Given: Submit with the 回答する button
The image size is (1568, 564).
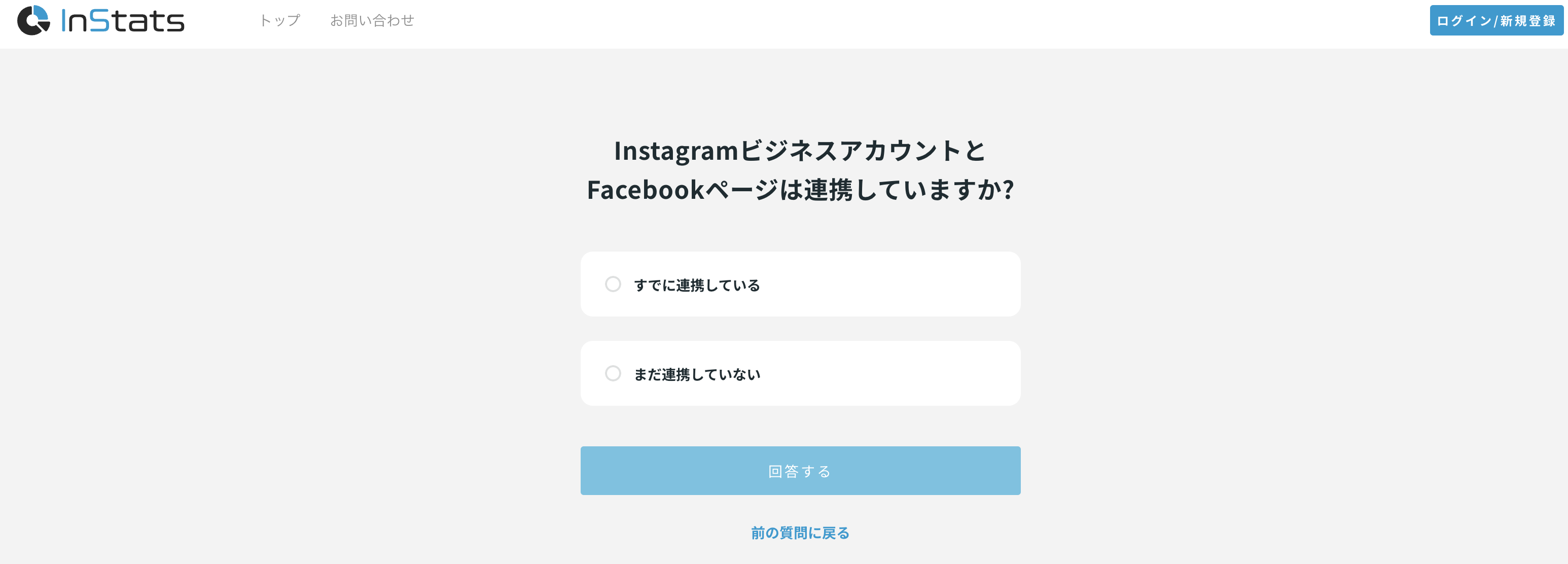Looking at the screenshot, I should click(800, 471).
